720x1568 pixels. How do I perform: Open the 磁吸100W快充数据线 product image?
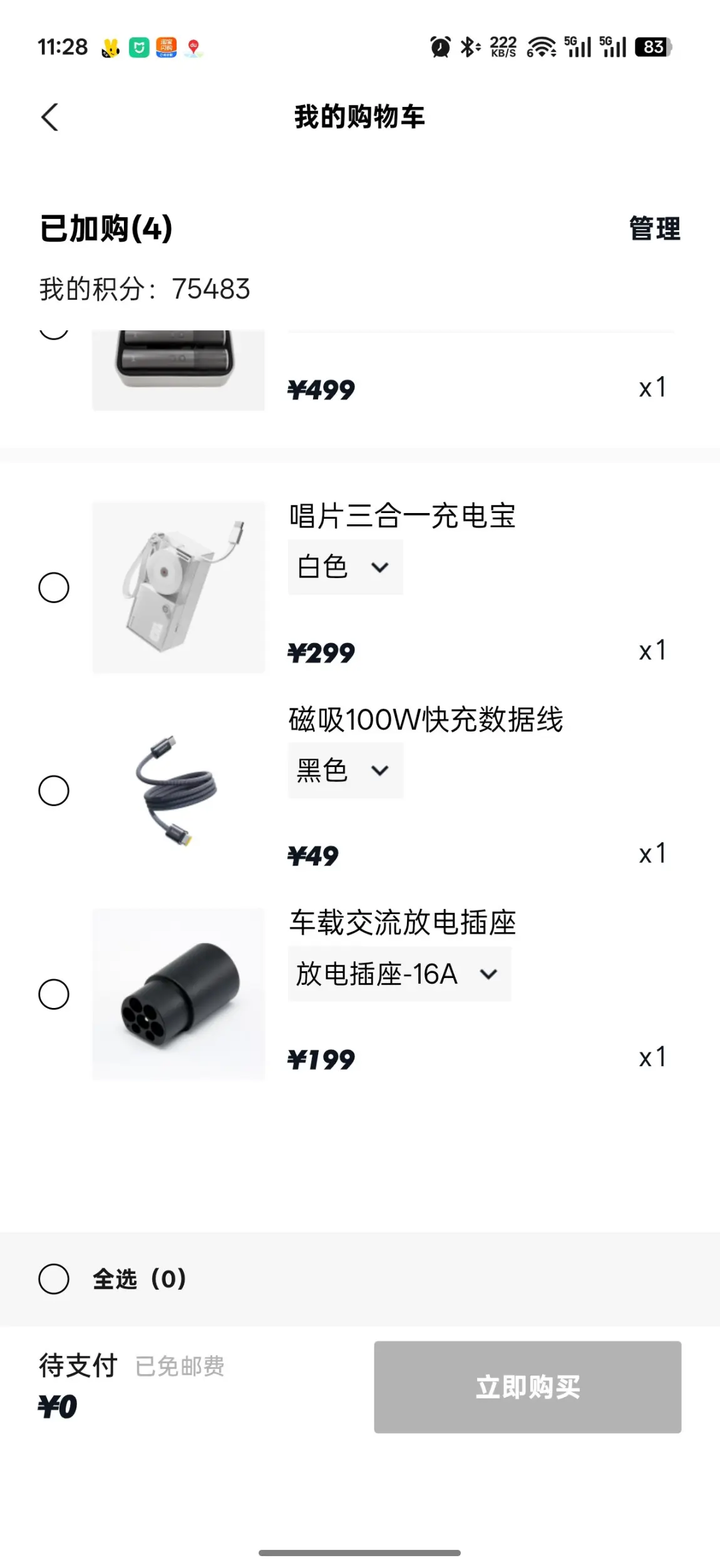(x=178, y=791)
